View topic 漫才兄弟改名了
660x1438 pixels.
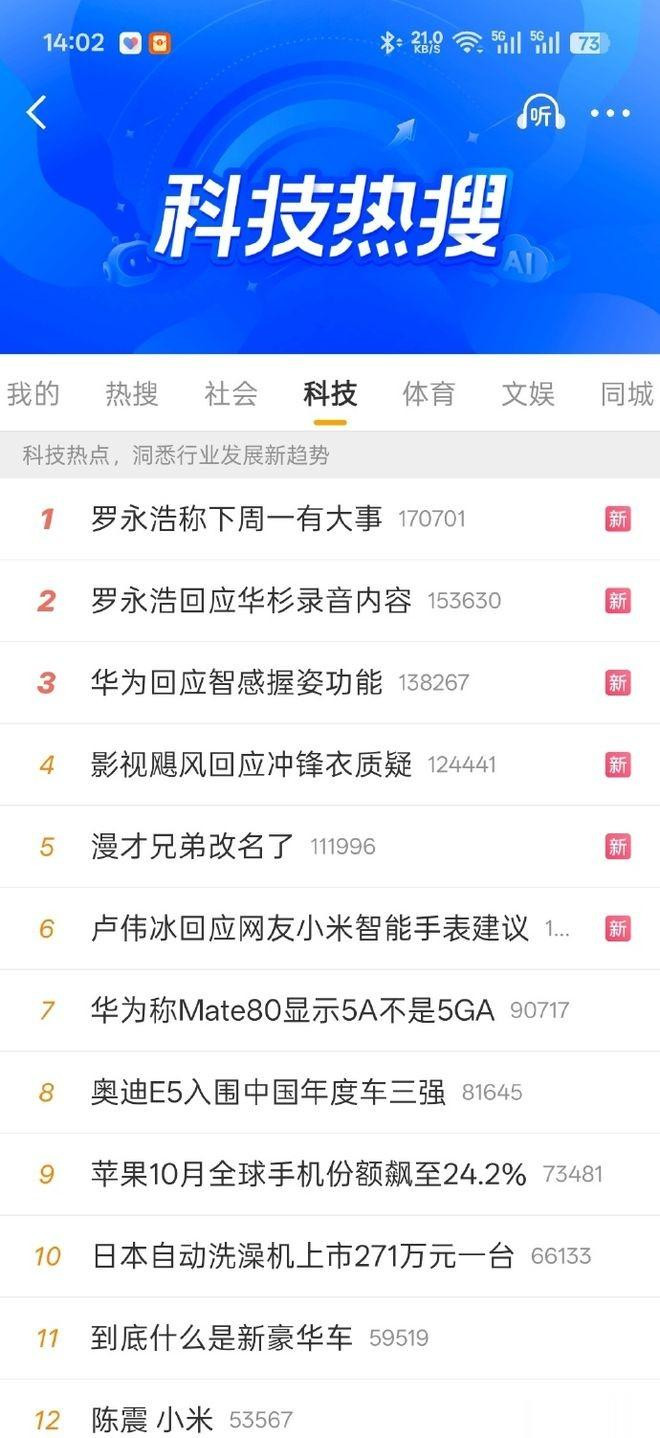(x=193, y=847)
